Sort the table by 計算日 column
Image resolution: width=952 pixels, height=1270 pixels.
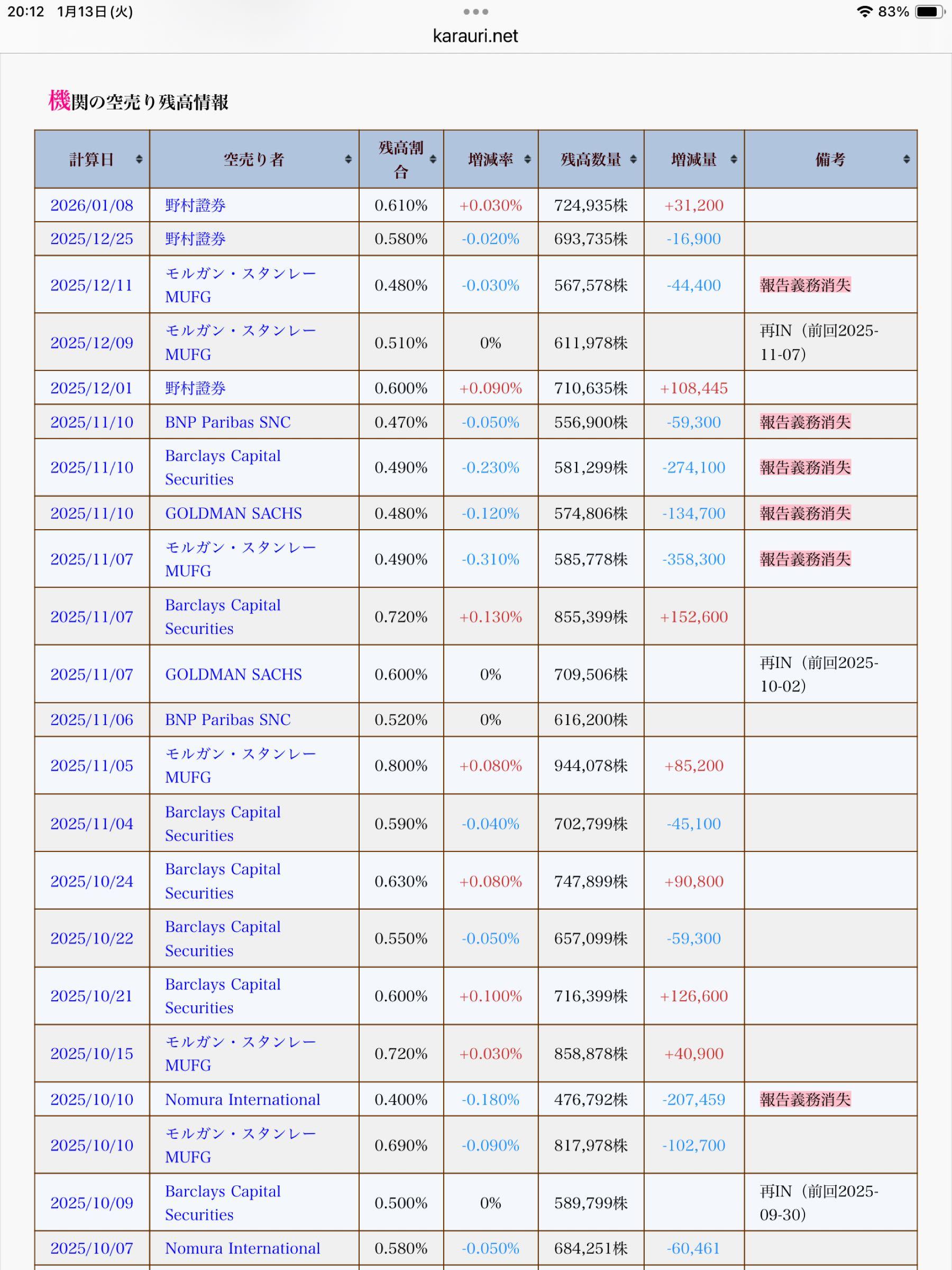click(92, 160)
